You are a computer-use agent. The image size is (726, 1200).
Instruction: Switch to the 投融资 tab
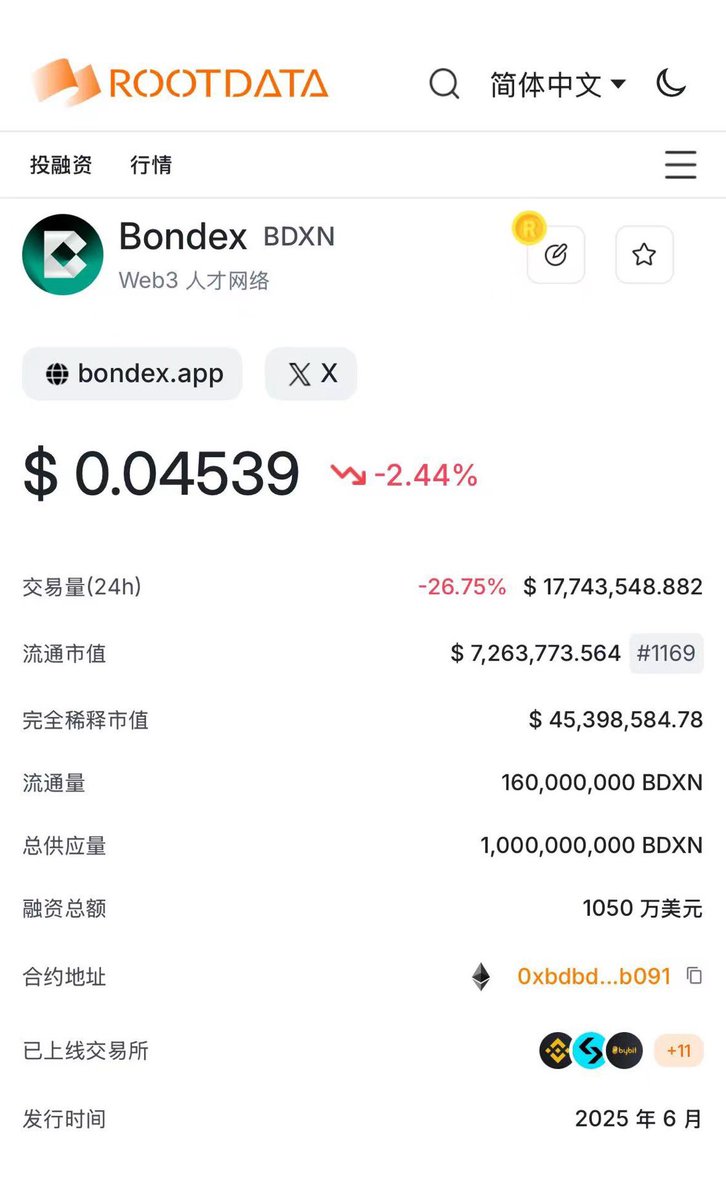[61, 165]
